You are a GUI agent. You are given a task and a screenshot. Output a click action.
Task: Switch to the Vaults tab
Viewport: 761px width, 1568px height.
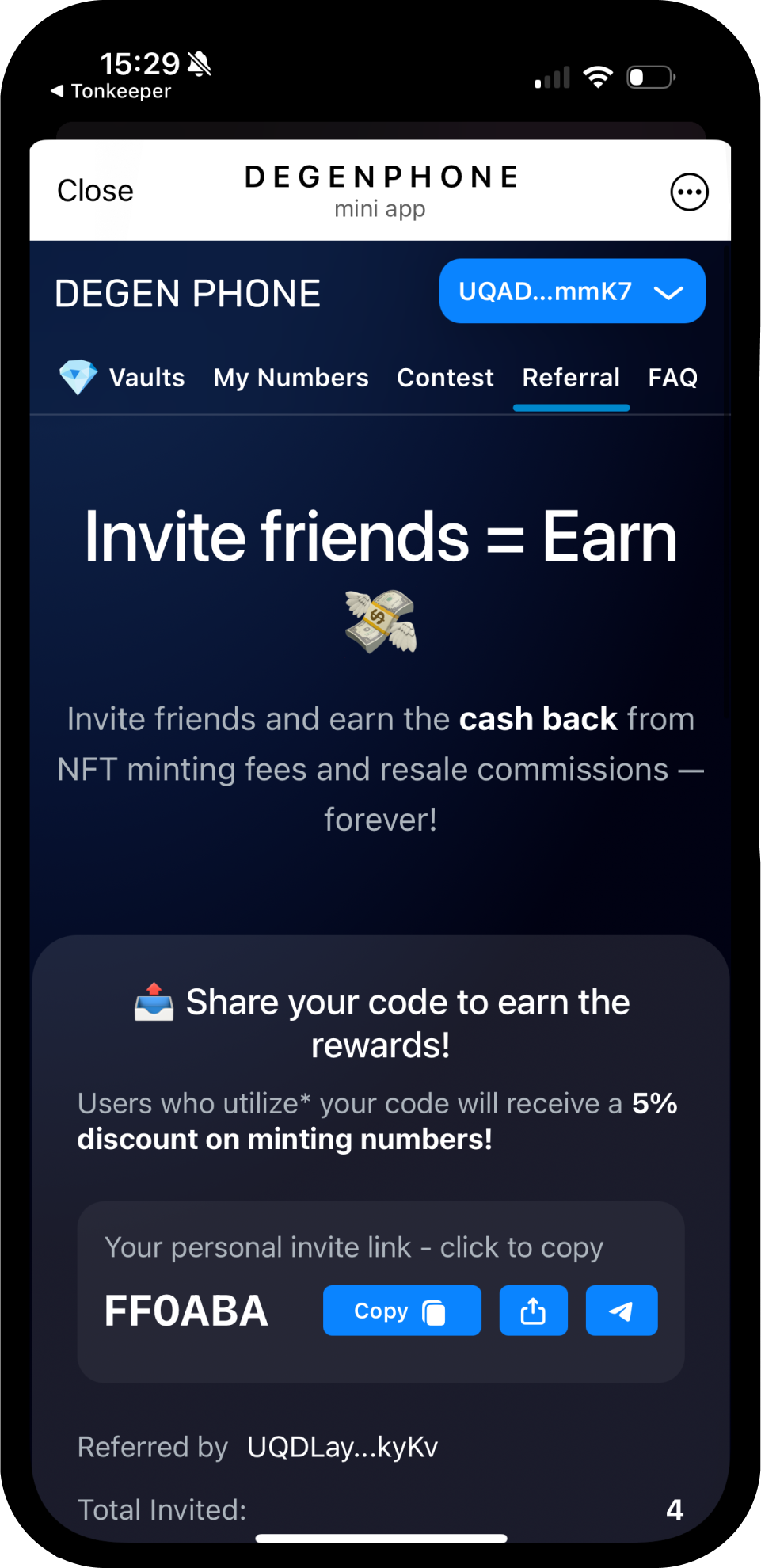123,378
